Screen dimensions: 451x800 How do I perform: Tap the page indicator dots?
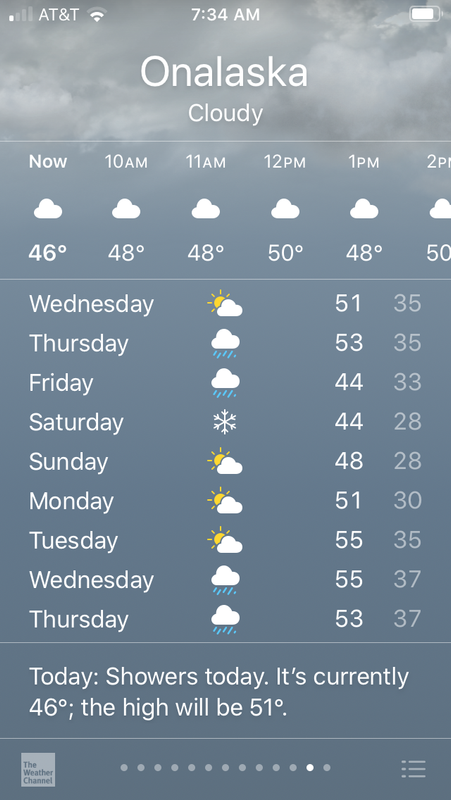coord(225,767)
